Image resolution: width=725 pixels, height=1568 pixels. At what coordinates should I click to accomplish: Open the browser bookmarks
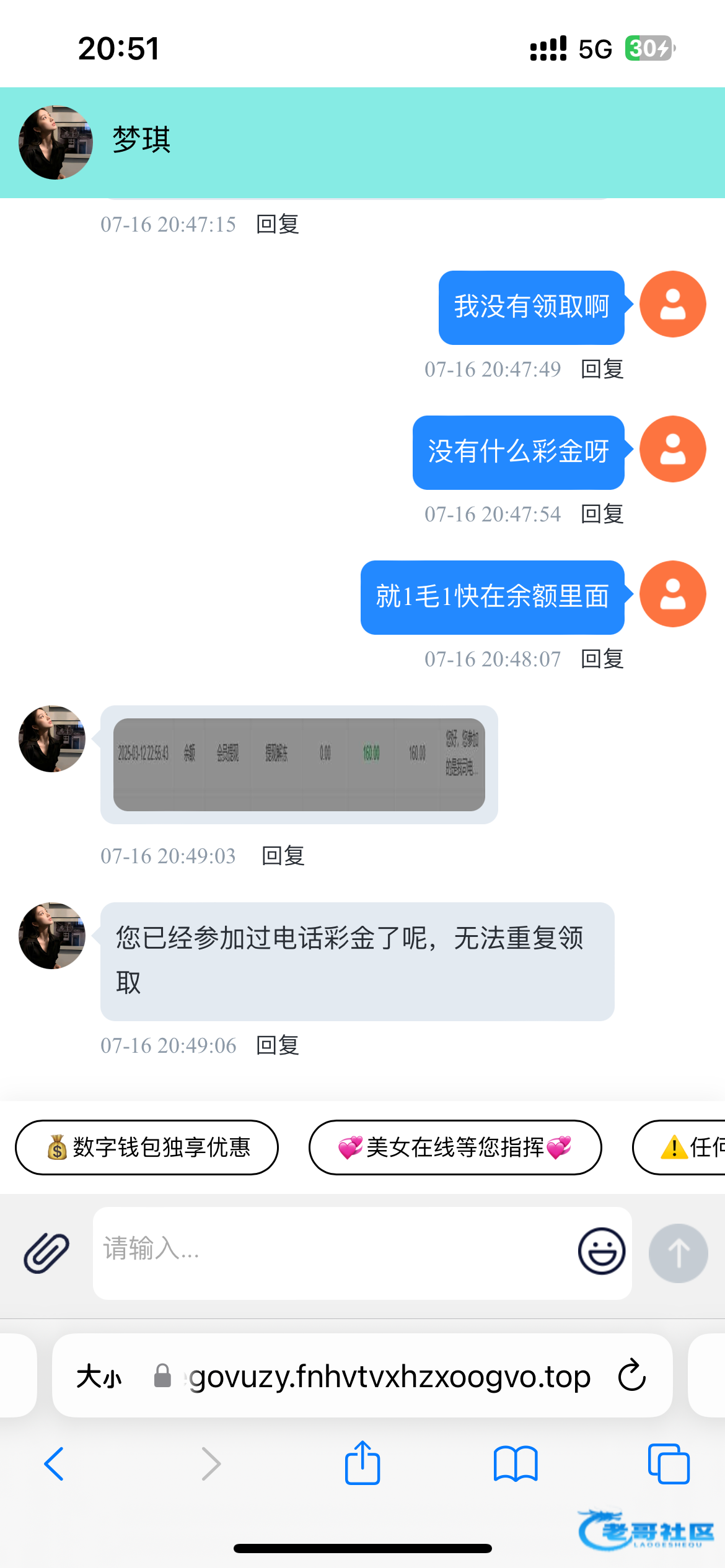(x=516, y=1464)
